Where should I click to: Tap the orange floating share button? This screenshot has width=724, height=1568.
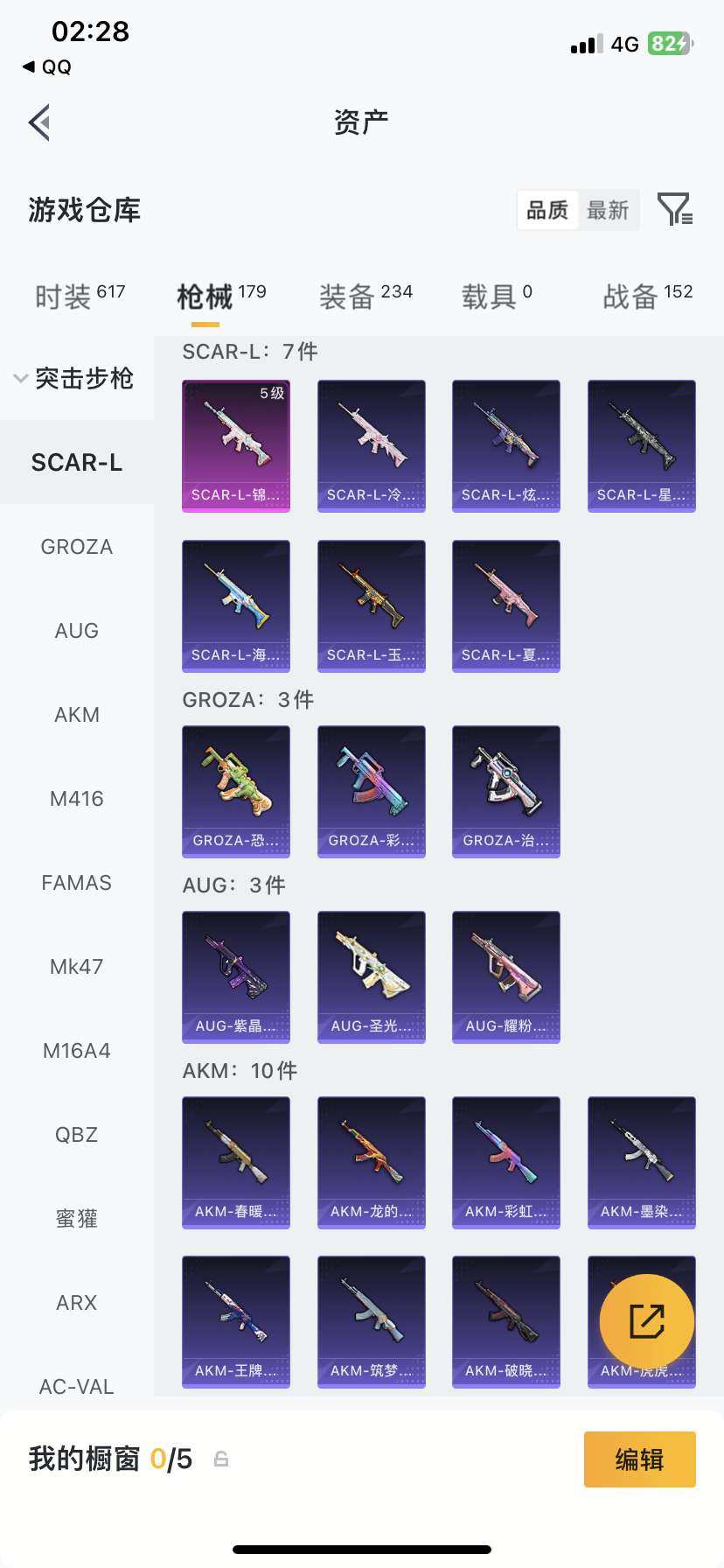[647, 1321]
